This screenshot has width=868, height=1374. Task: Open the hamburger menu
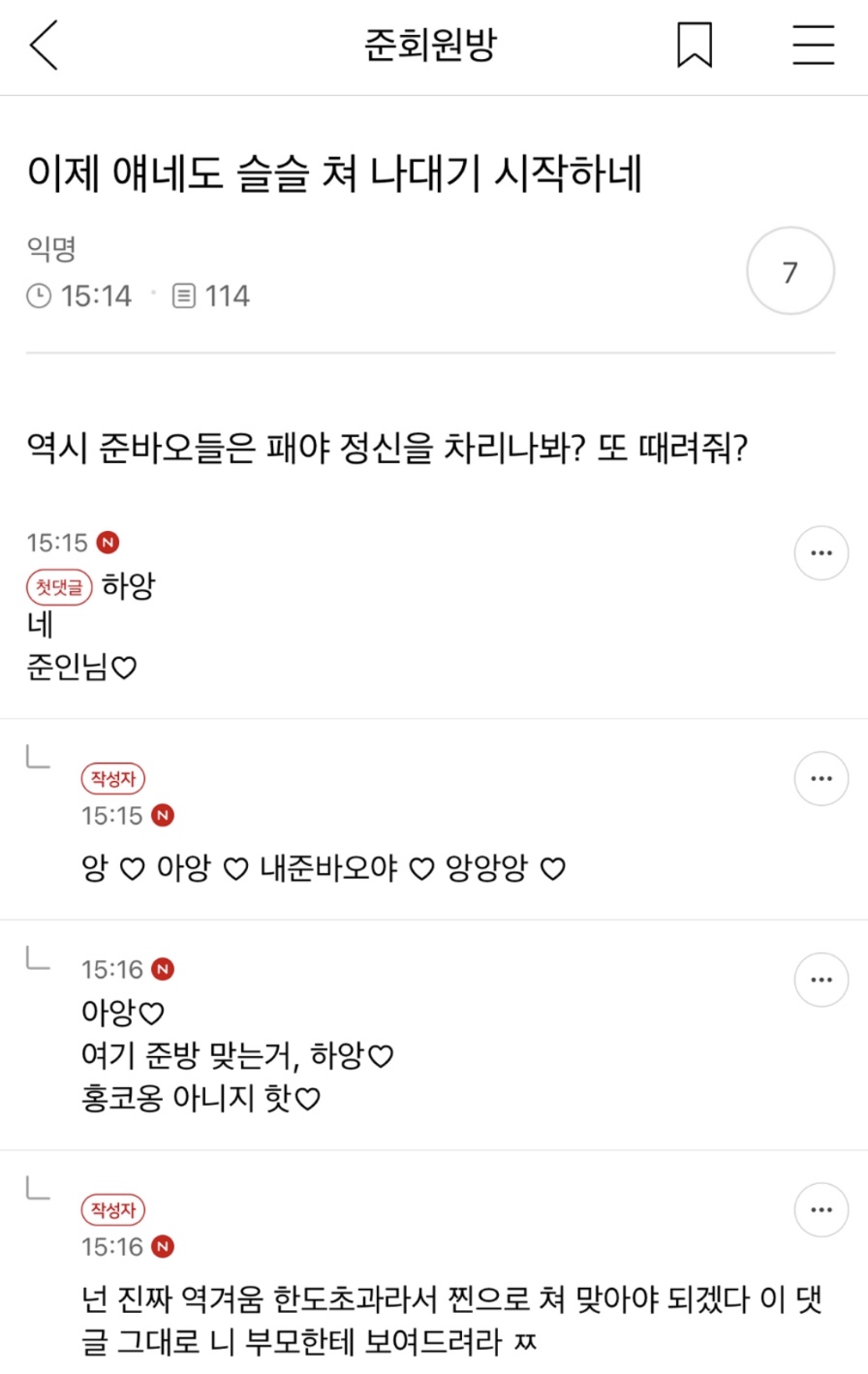[x=813, y=46]
